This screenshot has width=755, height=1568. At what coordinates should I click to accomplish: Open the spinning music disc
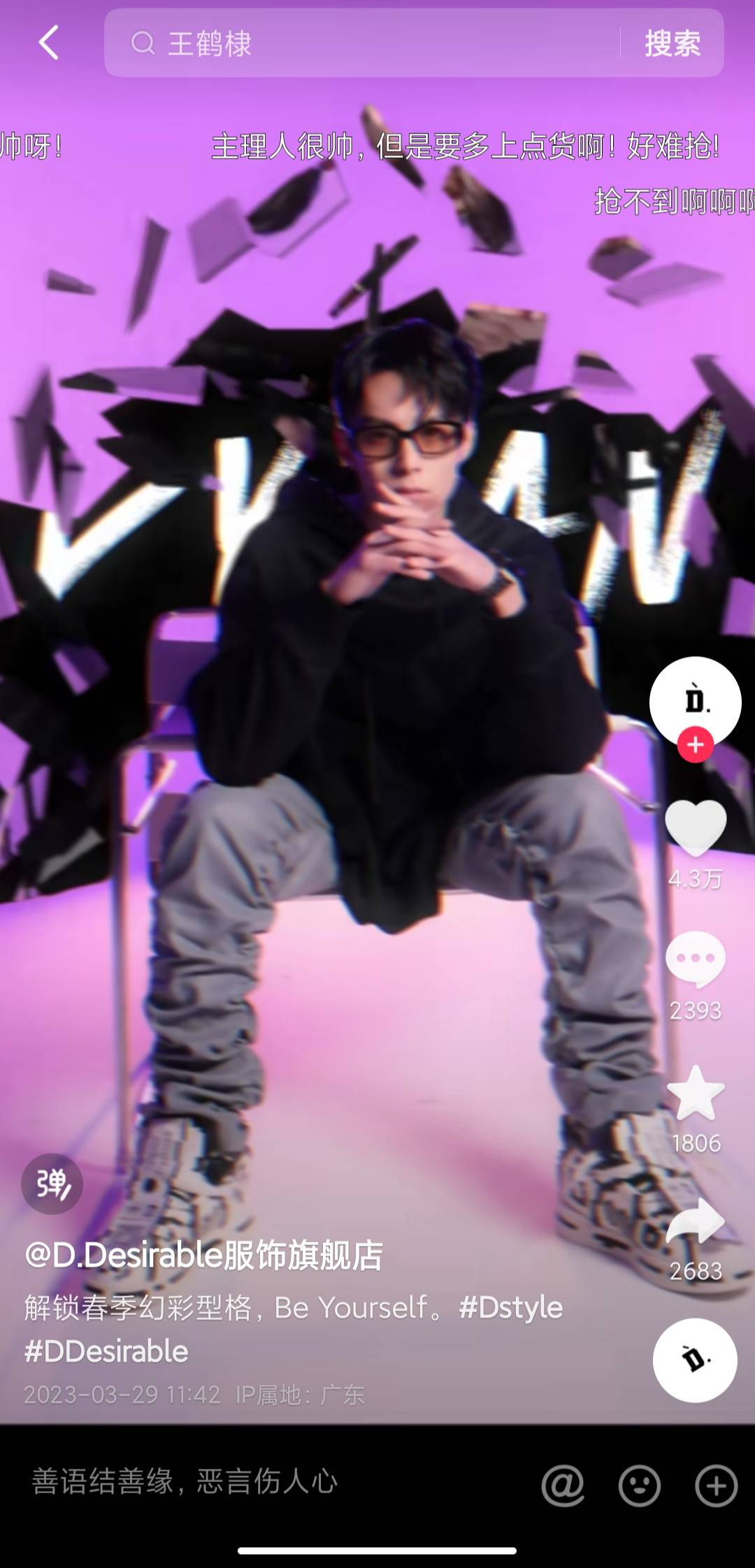pyautogui.click(x=695, y=1360)
